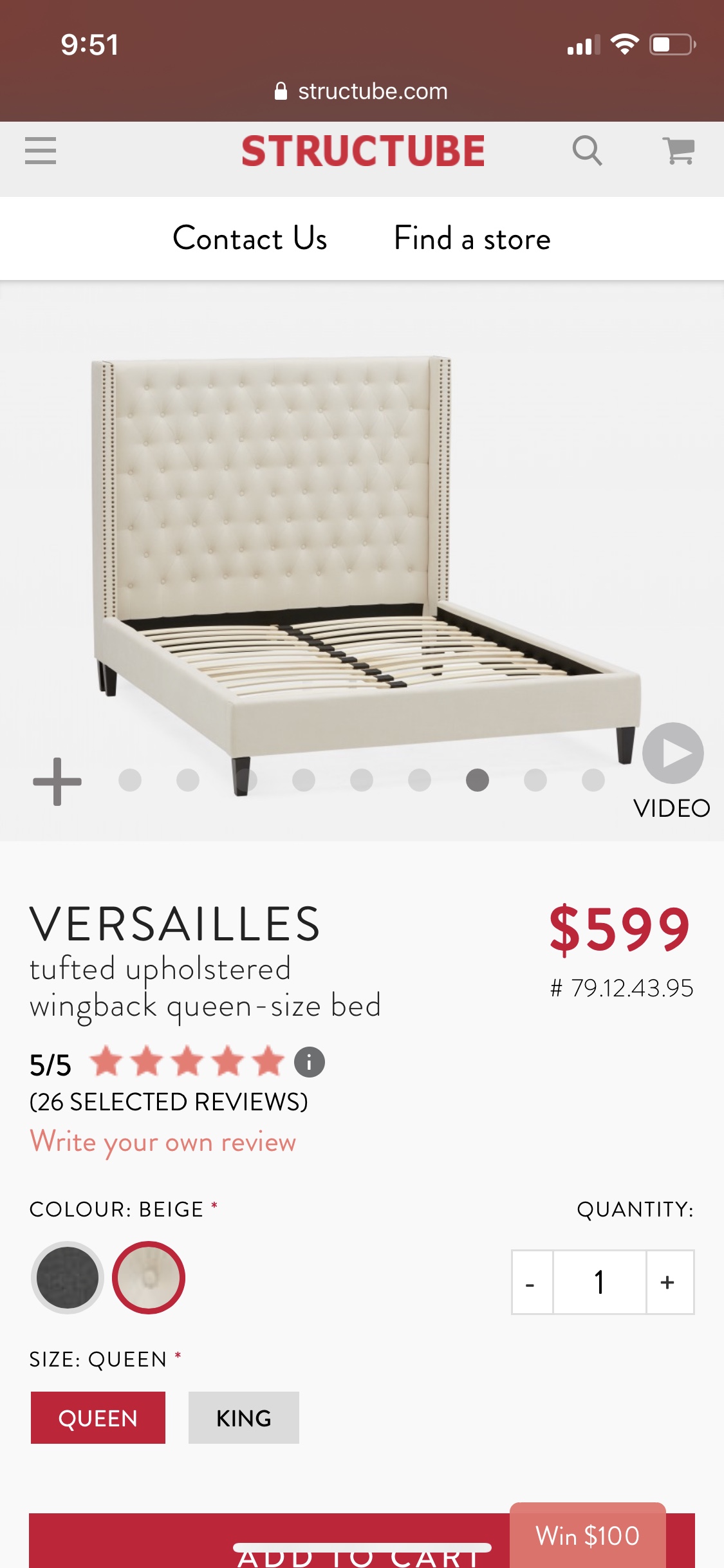Select the dark grey colour swatch
Screen dimensions: 724x1568
[x=68, y=1278]
